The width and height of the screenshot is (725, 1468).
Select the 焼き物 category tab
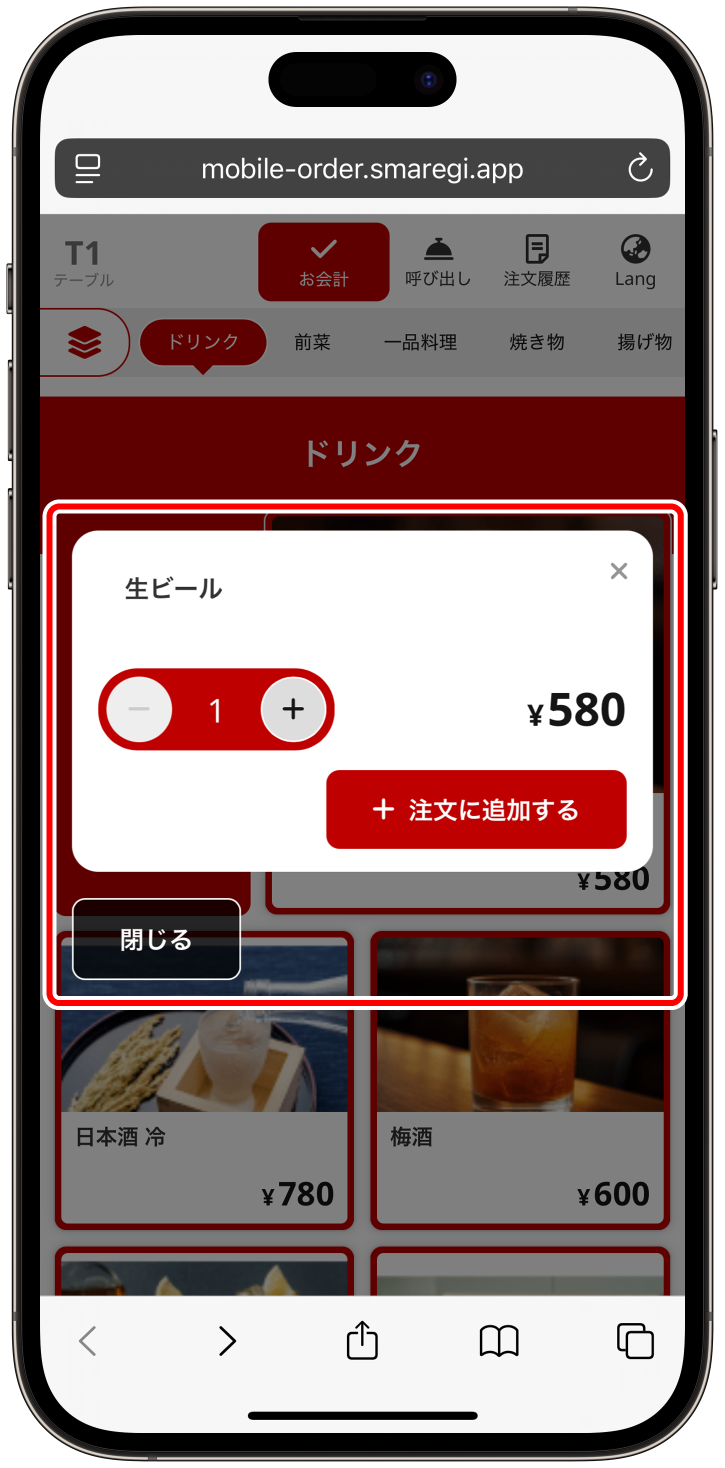click(536, 342)
